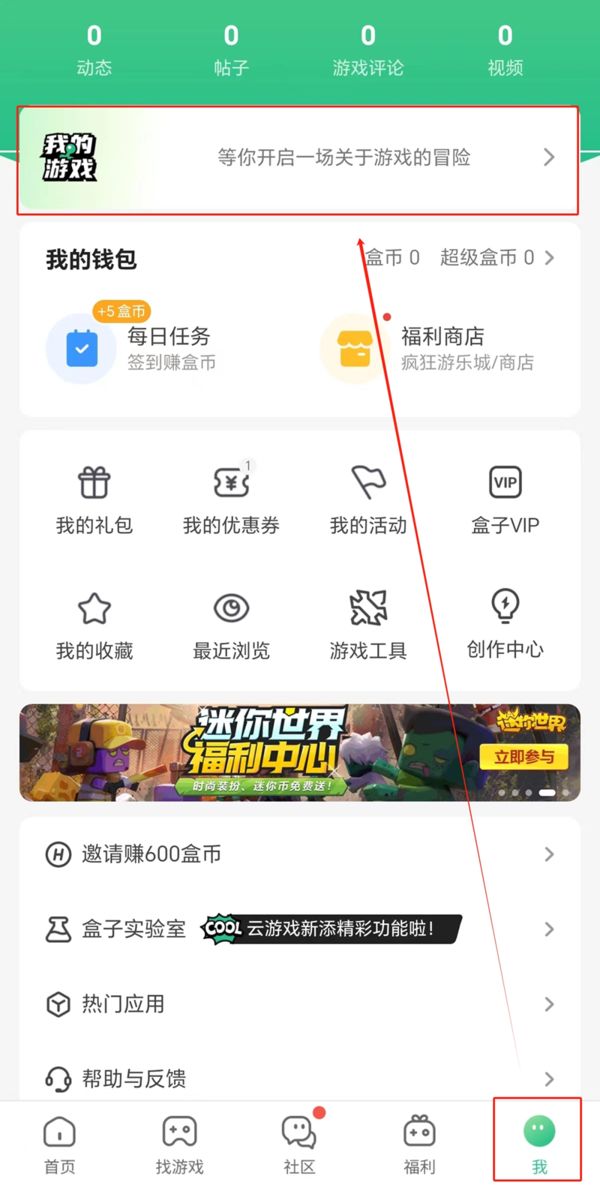Switch to the 找游戏 tab

pyautogui.click(x=180, y=1144)
